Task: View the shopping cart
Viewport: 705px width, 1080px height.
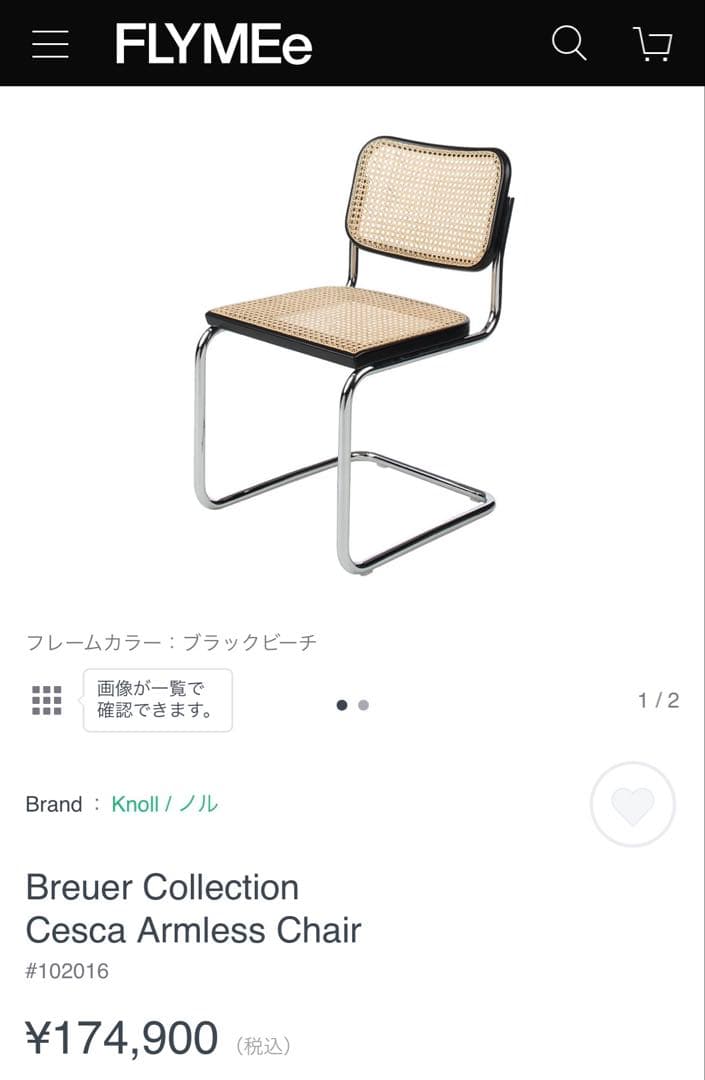Action: [x=653, y=44]
